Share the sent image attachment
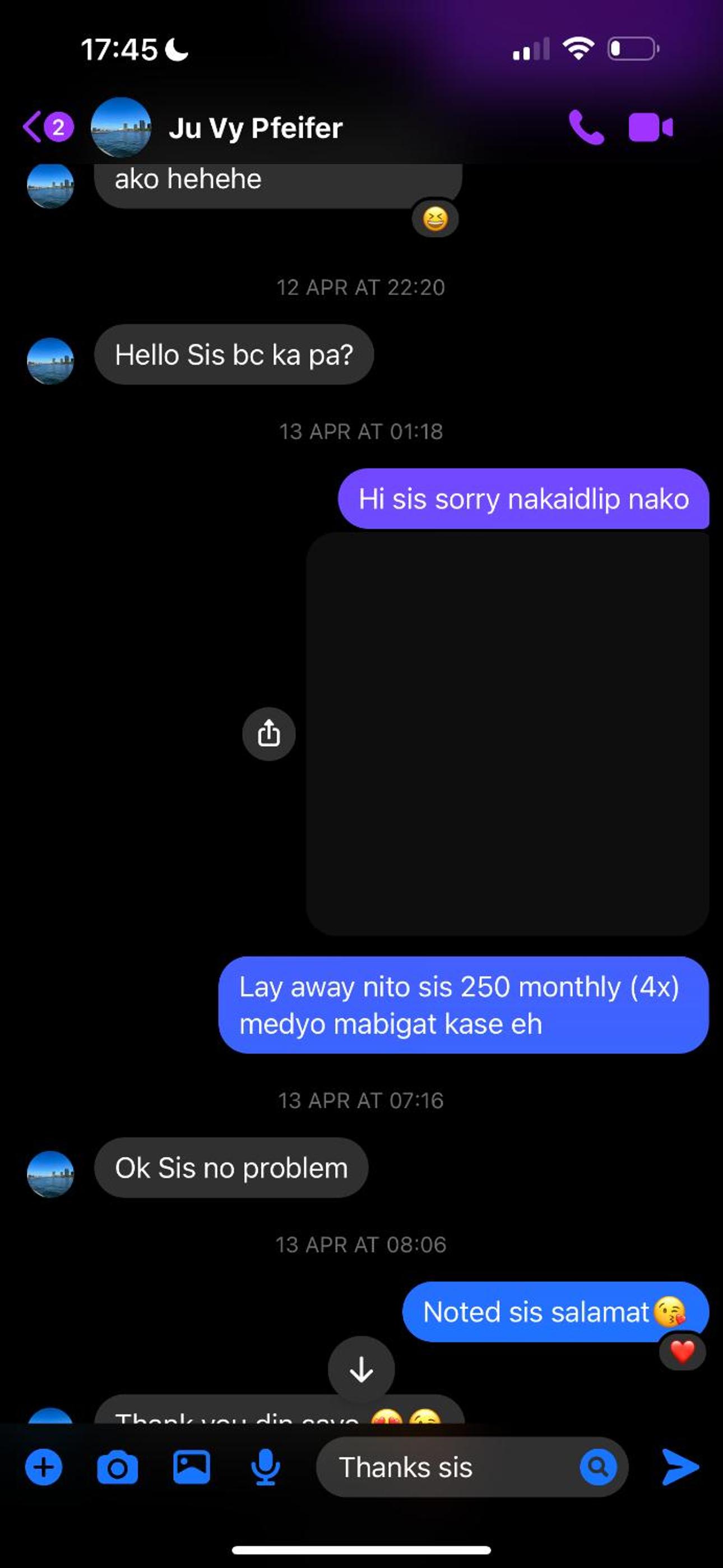723x1568 pixels. pyautogui.click(x=268, y=734)
